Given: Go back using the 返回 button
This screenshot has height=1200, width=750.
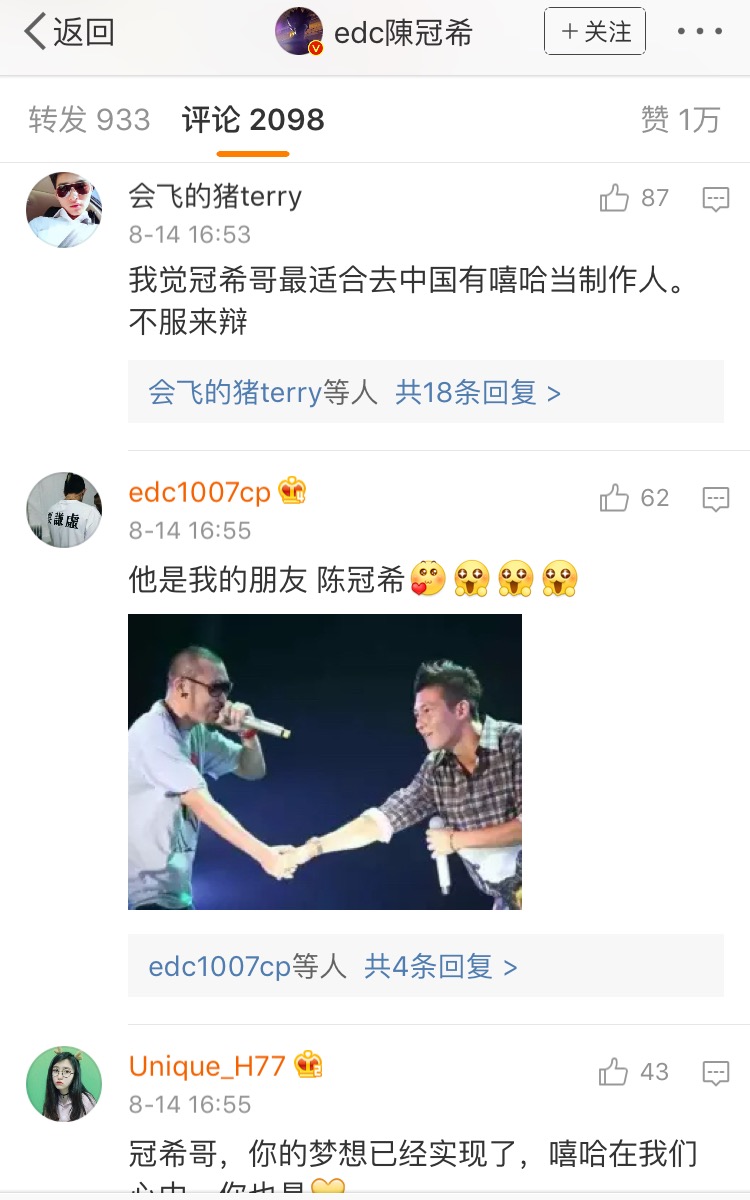Looking at the screenshot, I should click(70, 32).
